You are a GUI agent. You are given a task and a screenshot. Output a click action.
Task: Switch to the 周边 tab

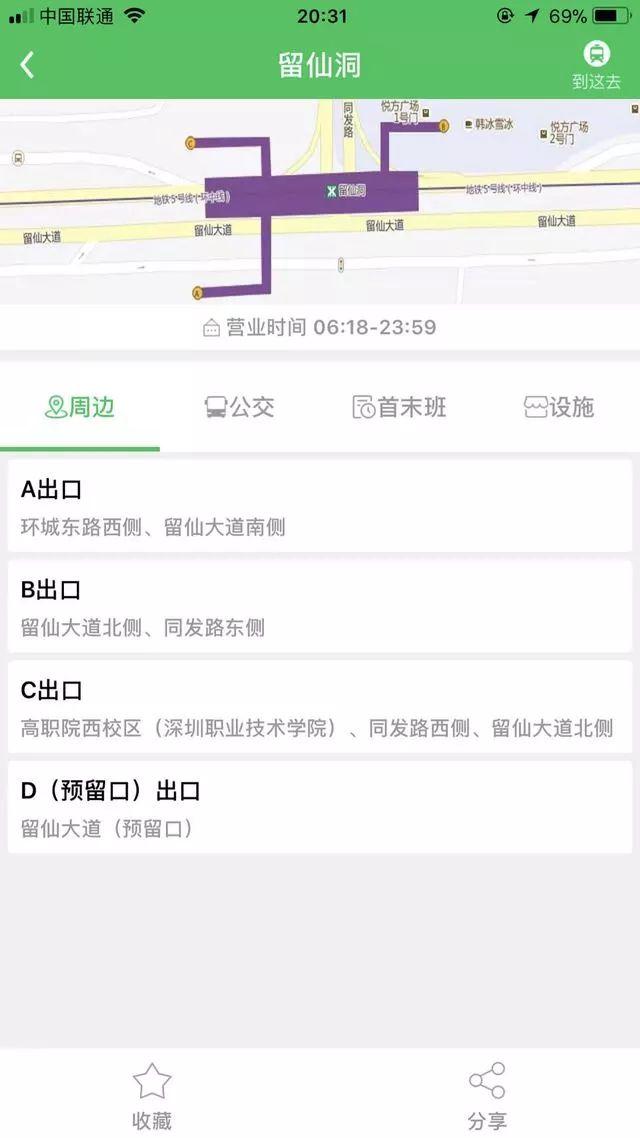80,407
